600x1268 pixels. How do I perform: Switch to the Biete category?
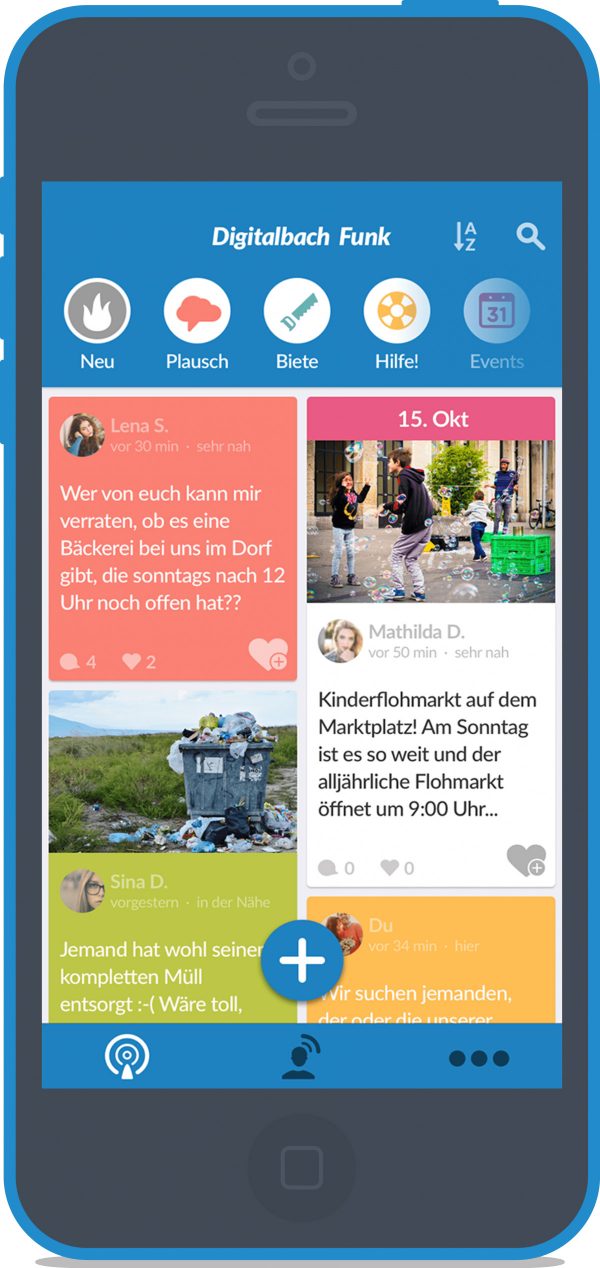coord(297,312)
